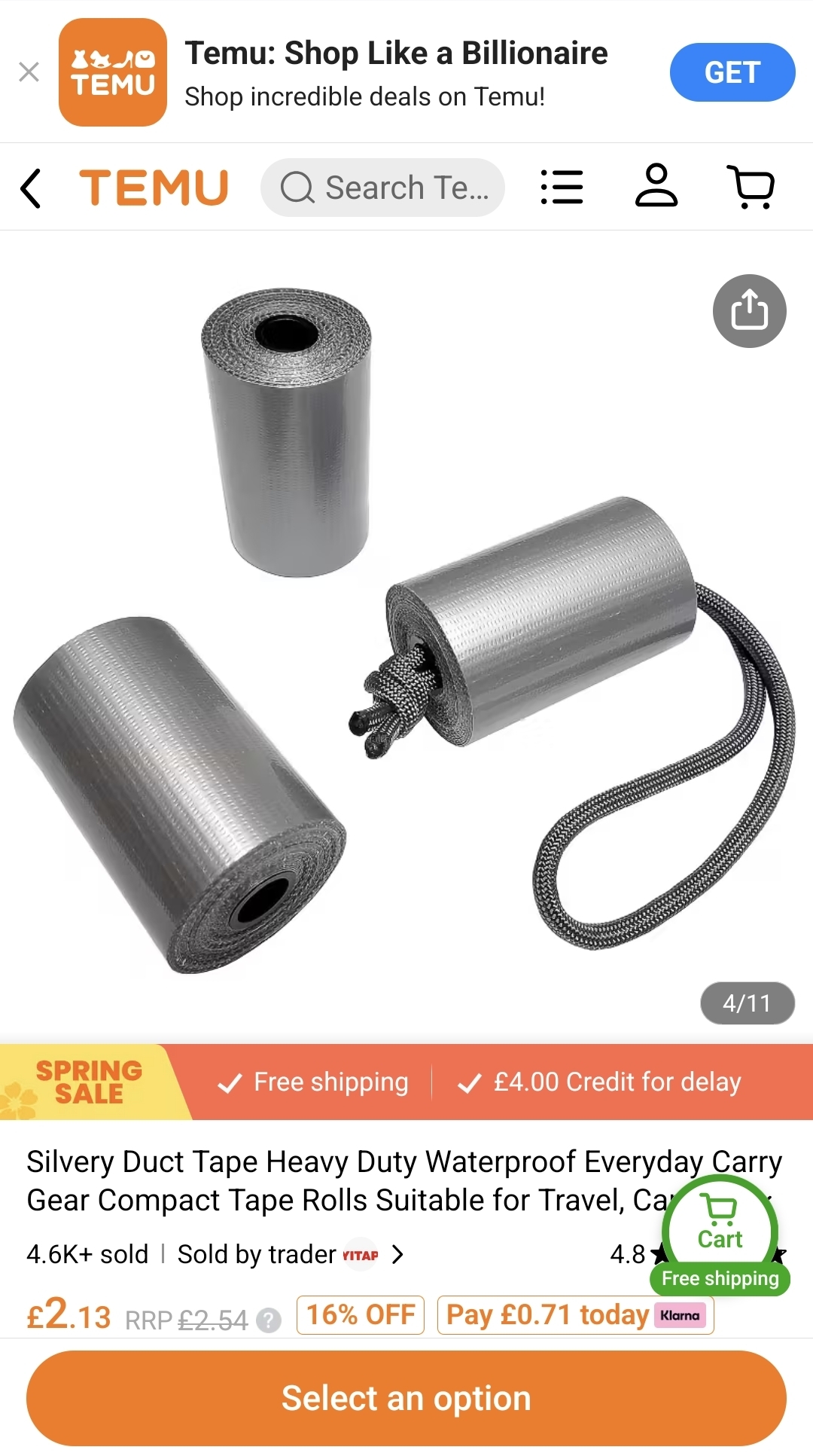The image size is (813, 1456).
Task: Show RRP info question mark
Action: pyautogui.click(x=269, y=1320)
